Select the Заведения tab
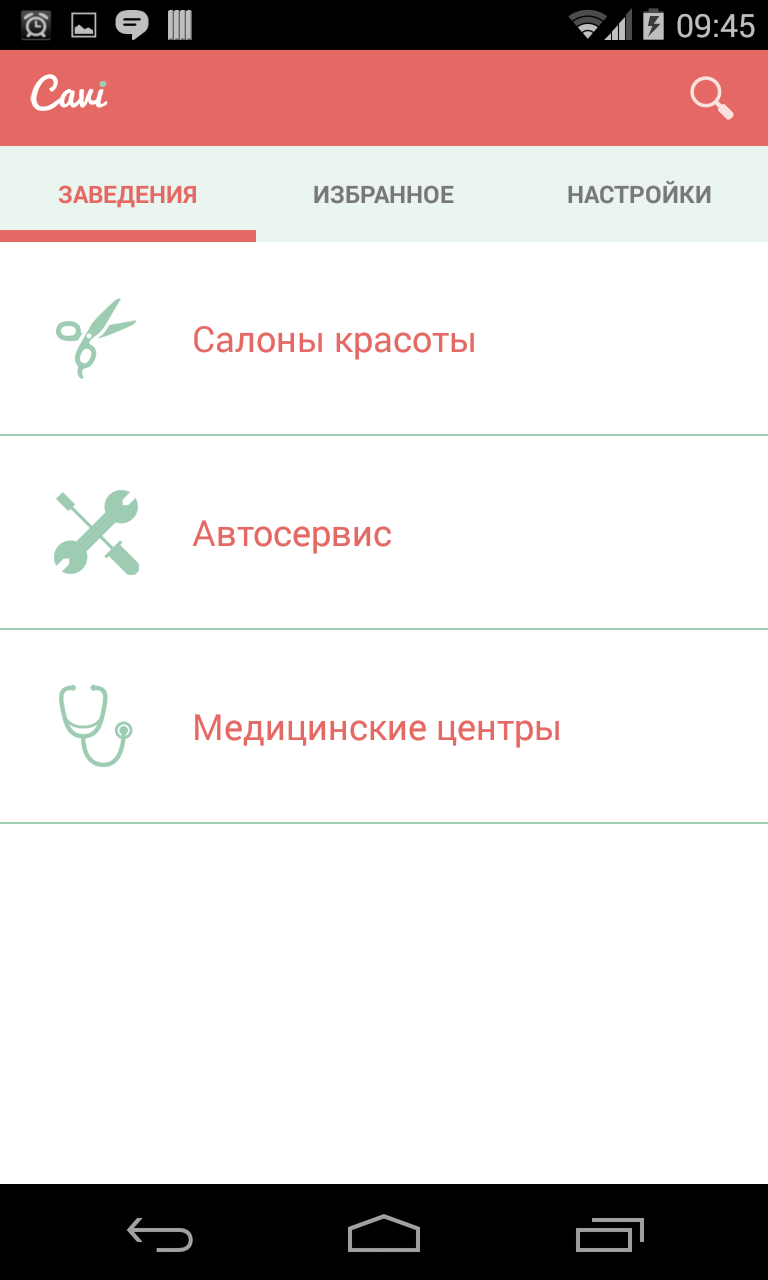 (x=127, y=194)
